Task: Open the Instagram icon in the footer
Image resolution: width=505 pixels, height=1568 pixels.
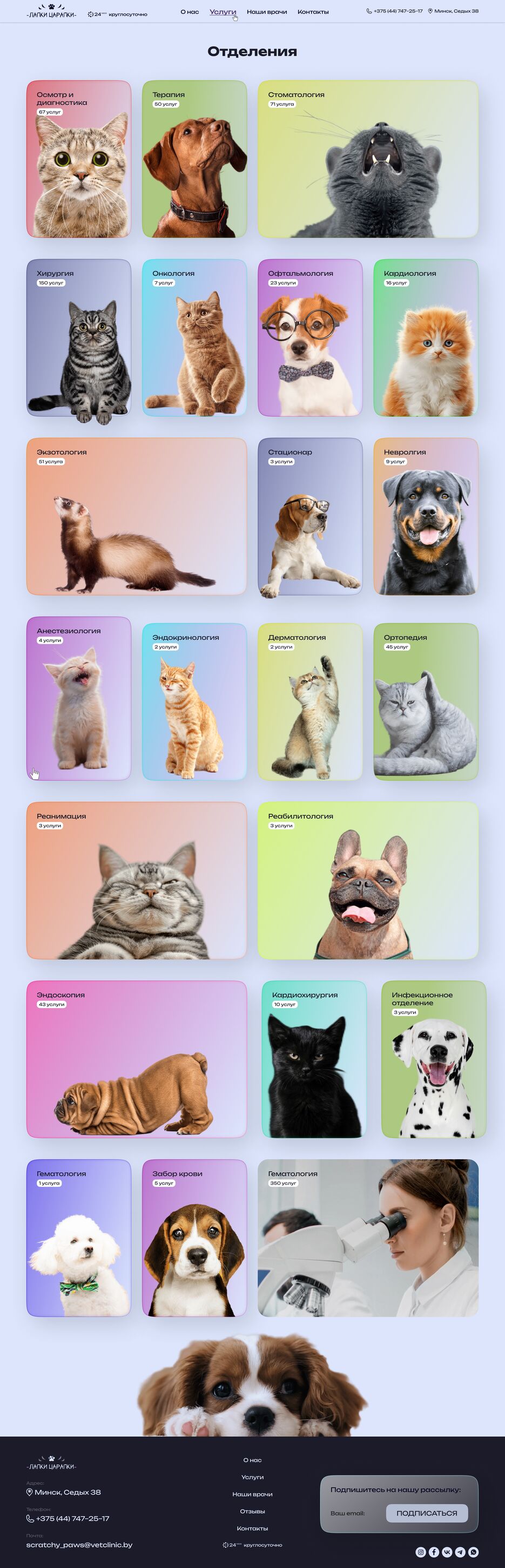Action: tap(420, 1552)
